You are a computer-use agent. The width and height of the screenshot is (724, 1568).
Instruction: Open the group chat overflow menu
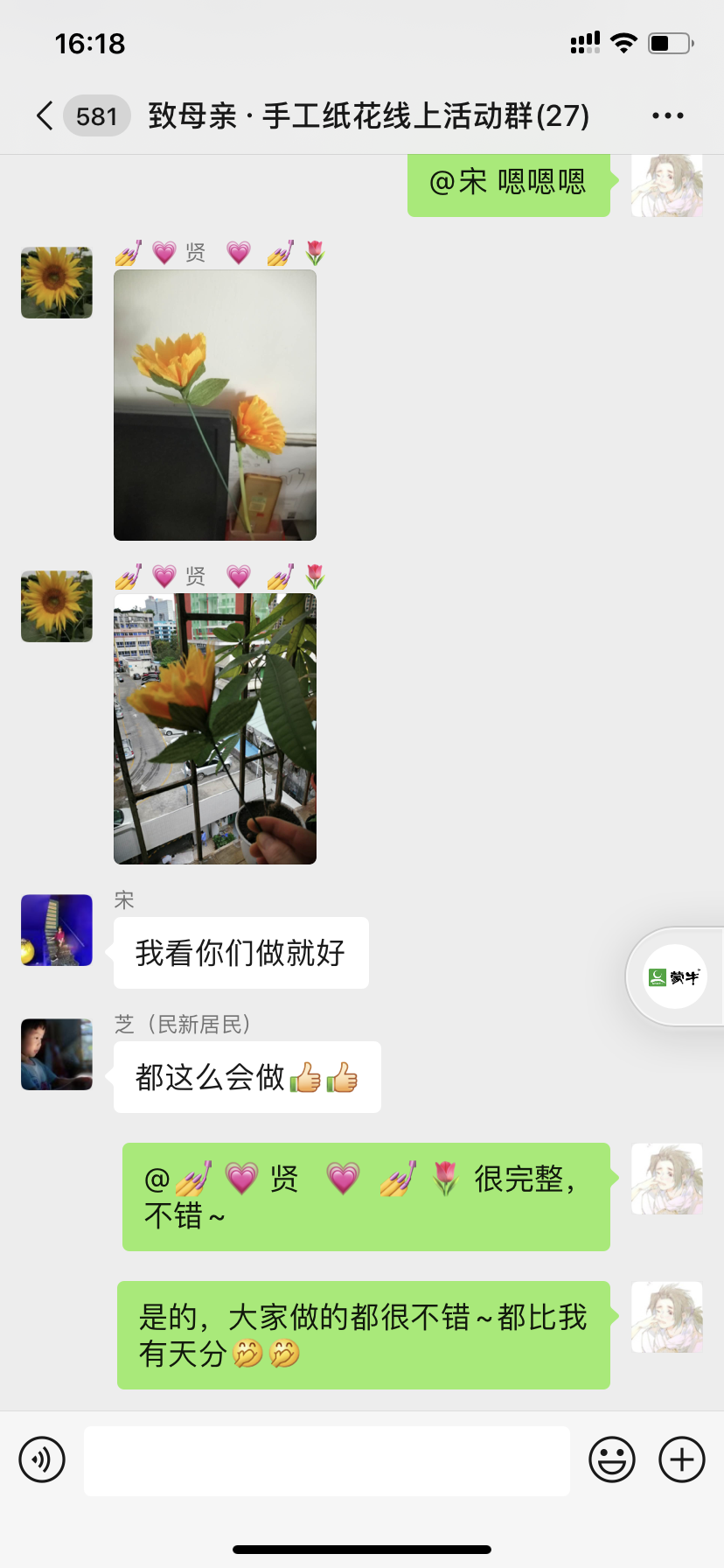point(667,115)
